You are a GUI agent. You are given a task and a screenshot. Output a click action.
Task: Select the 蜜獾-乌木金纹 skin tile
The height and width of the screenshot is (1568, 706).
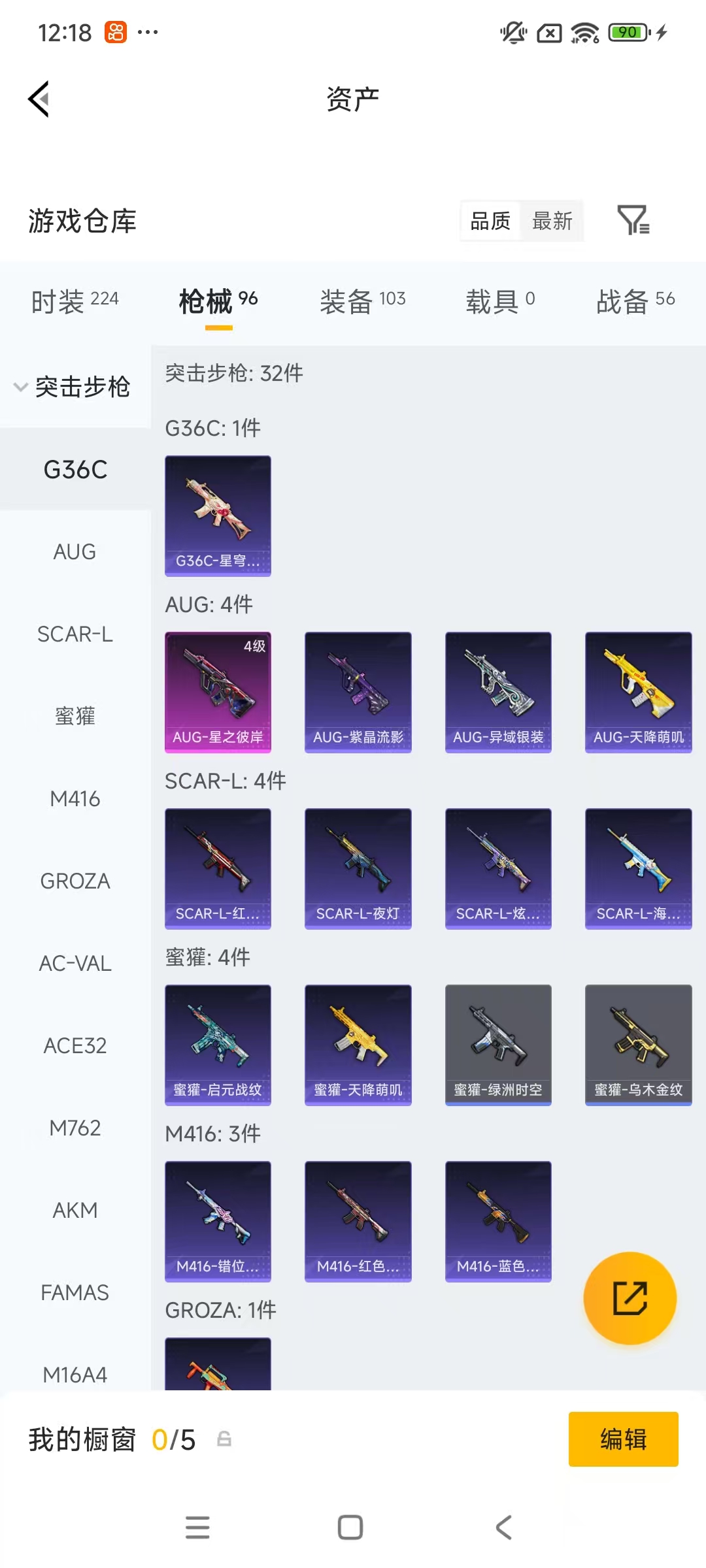(x=638, y=1045)
